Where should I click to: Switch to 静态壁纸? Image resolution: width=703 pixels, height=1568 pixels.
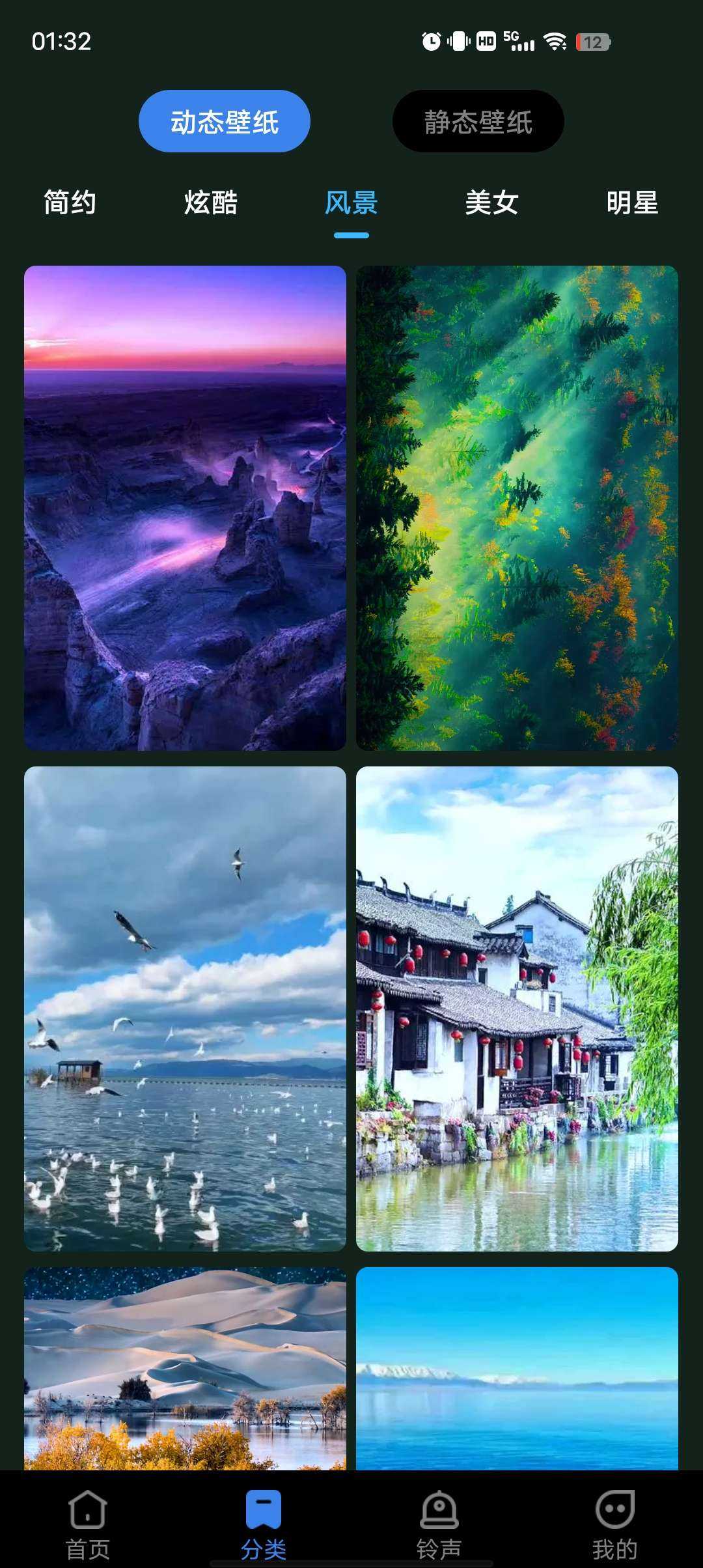478,121
